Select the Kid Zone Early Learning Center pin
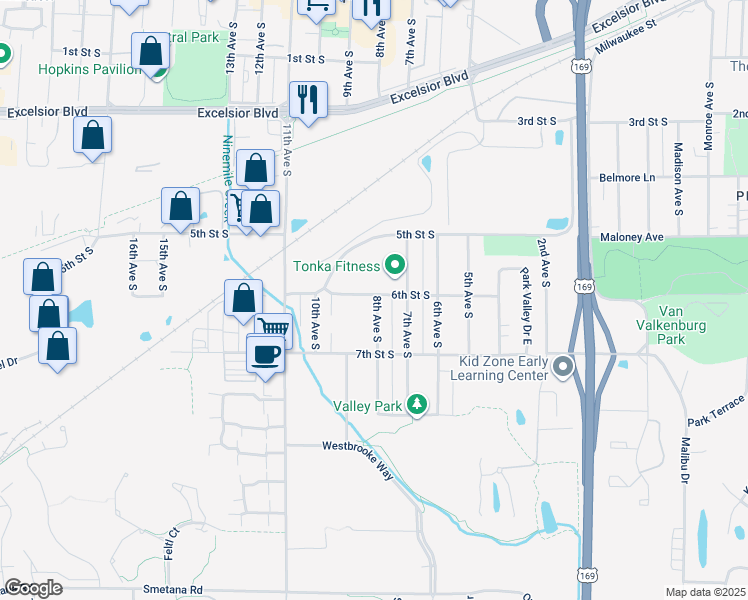The width and height of the screenshot is (748, 600). [x=563, y=367]
